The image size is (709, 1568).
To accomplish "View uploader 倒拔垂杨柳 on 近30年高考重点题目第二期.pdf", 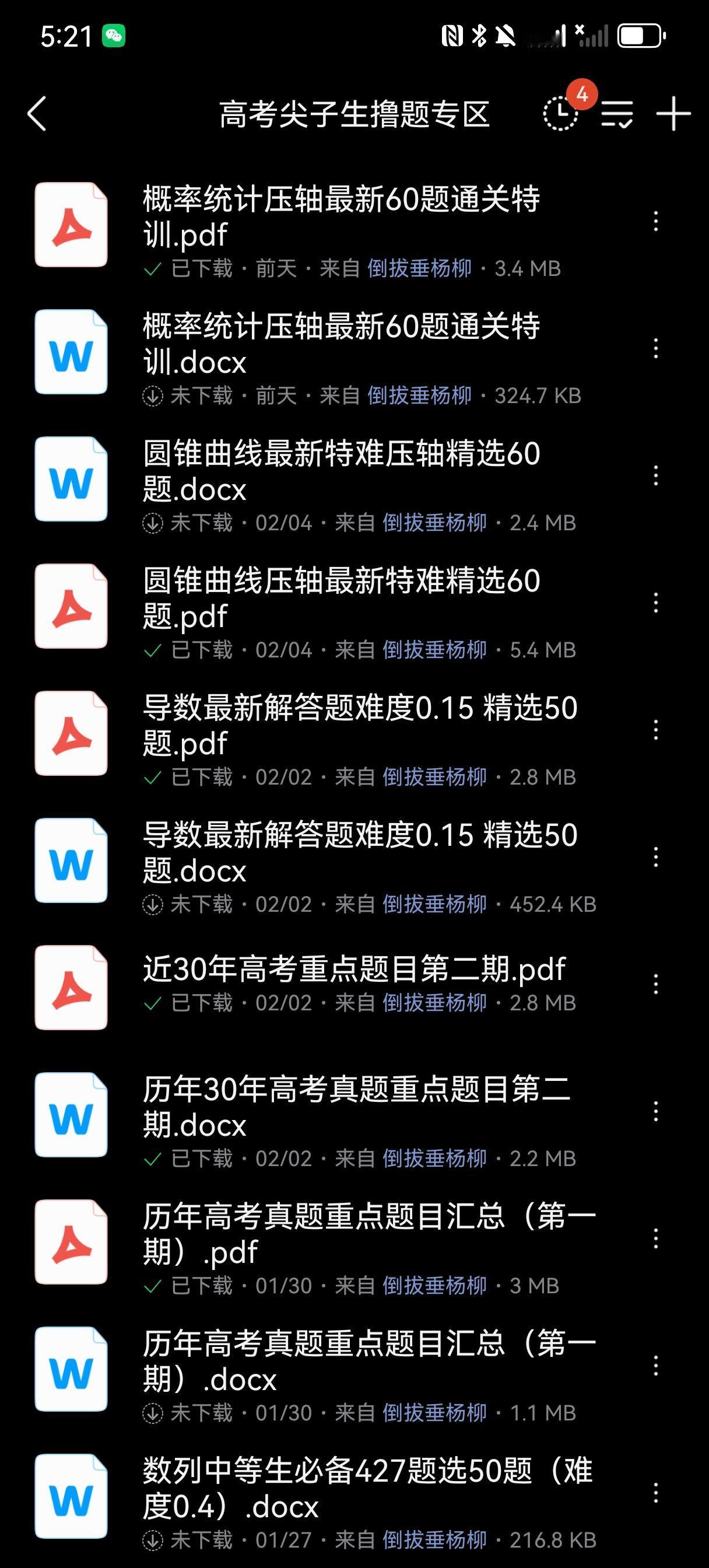I will (434, 1003).
